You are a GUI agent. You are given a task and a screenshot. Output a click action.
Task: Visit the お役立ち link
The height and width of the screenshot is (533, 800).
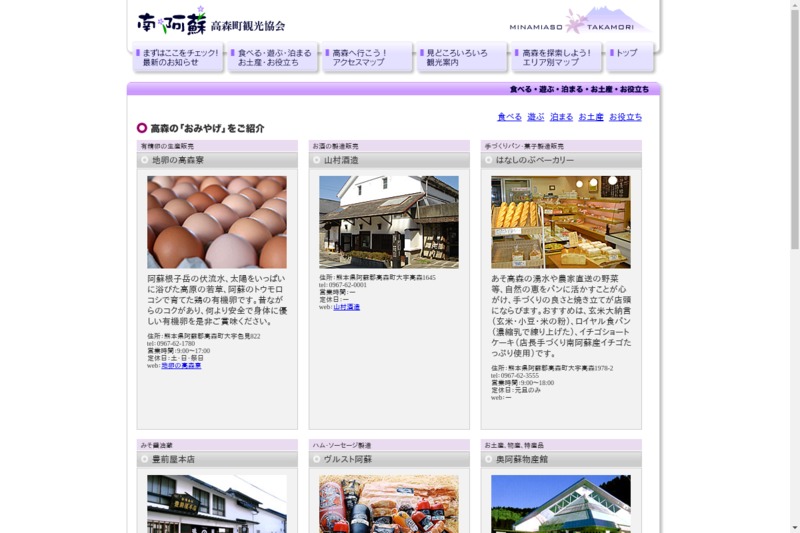tap(625, 117)
